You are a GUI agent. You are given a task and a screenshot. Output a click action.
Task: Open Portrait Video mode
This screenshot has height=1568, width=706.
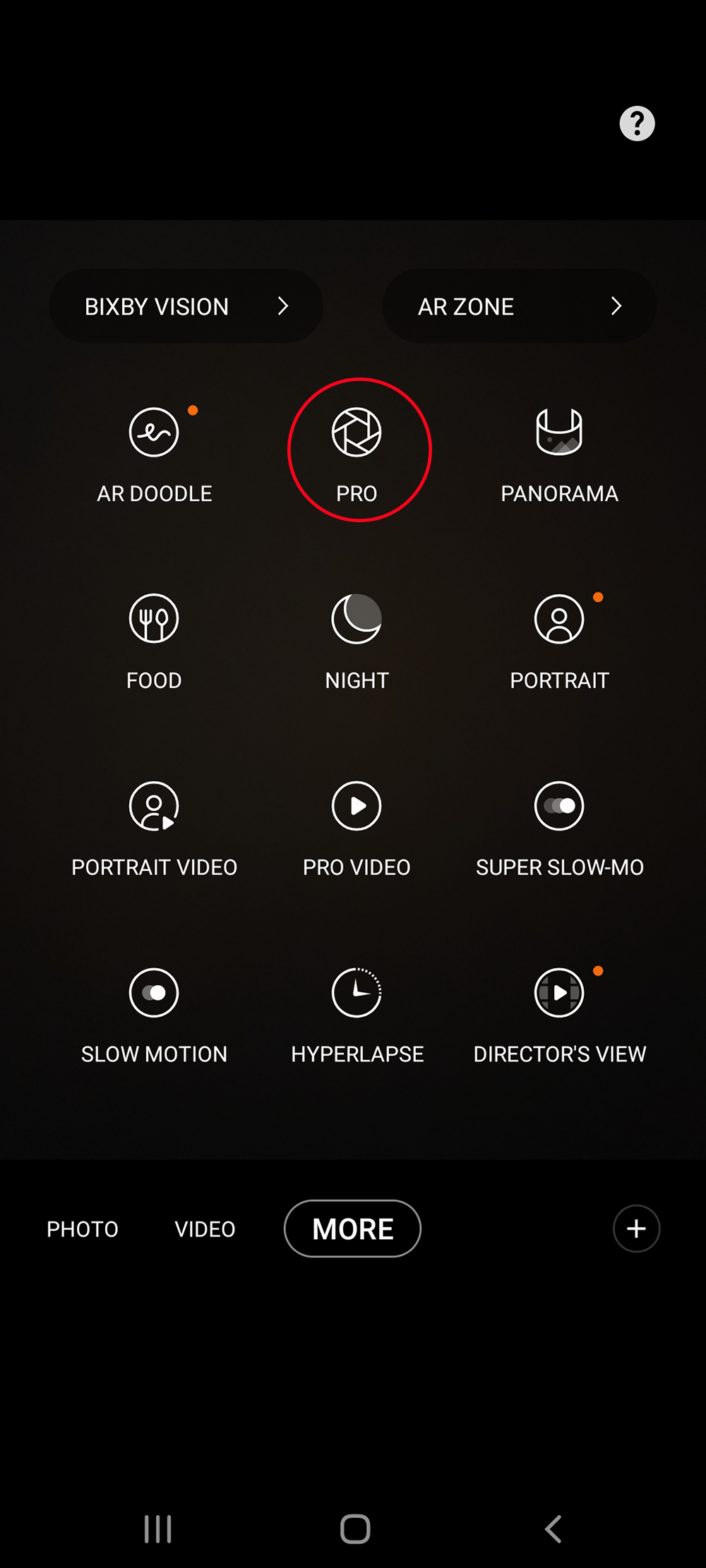(x=154, y=826)
